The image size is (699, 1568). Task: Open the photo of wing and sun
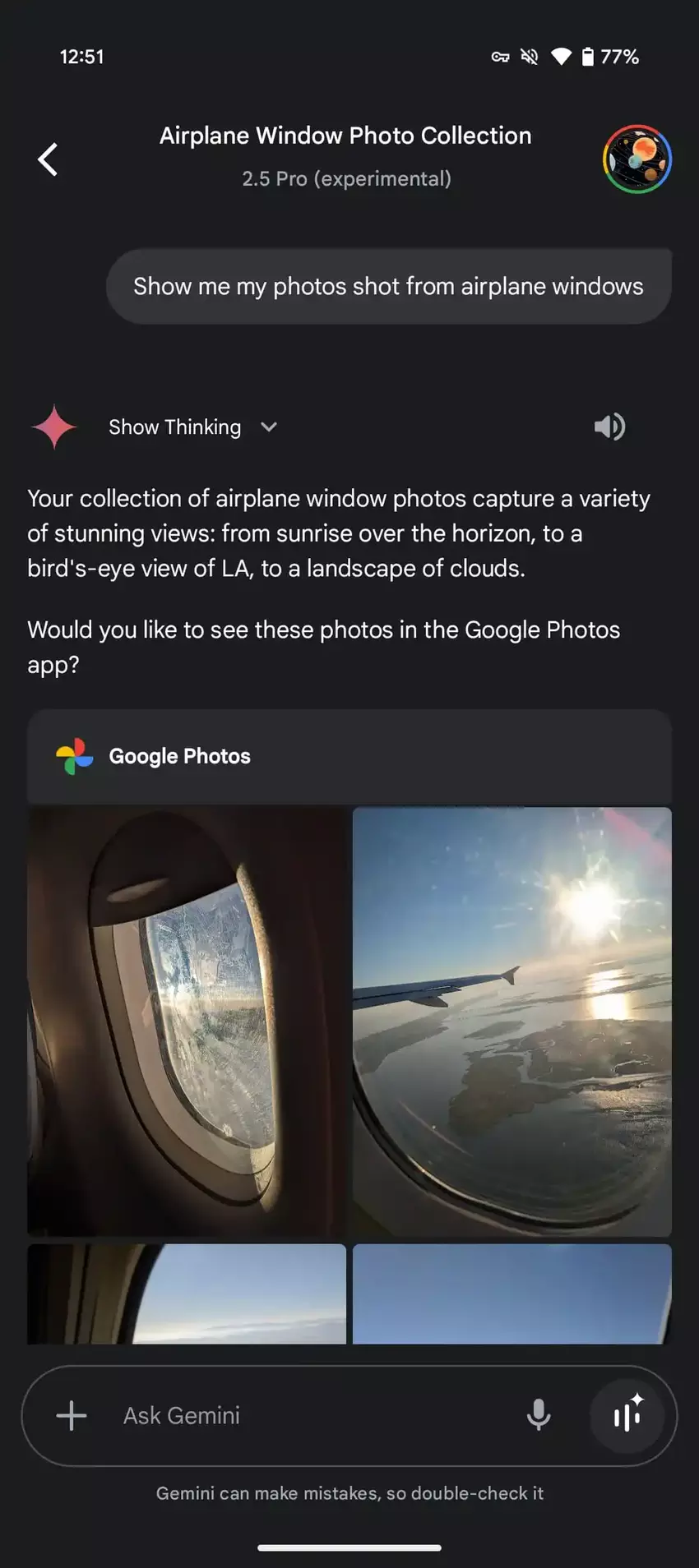(512, 1021)
